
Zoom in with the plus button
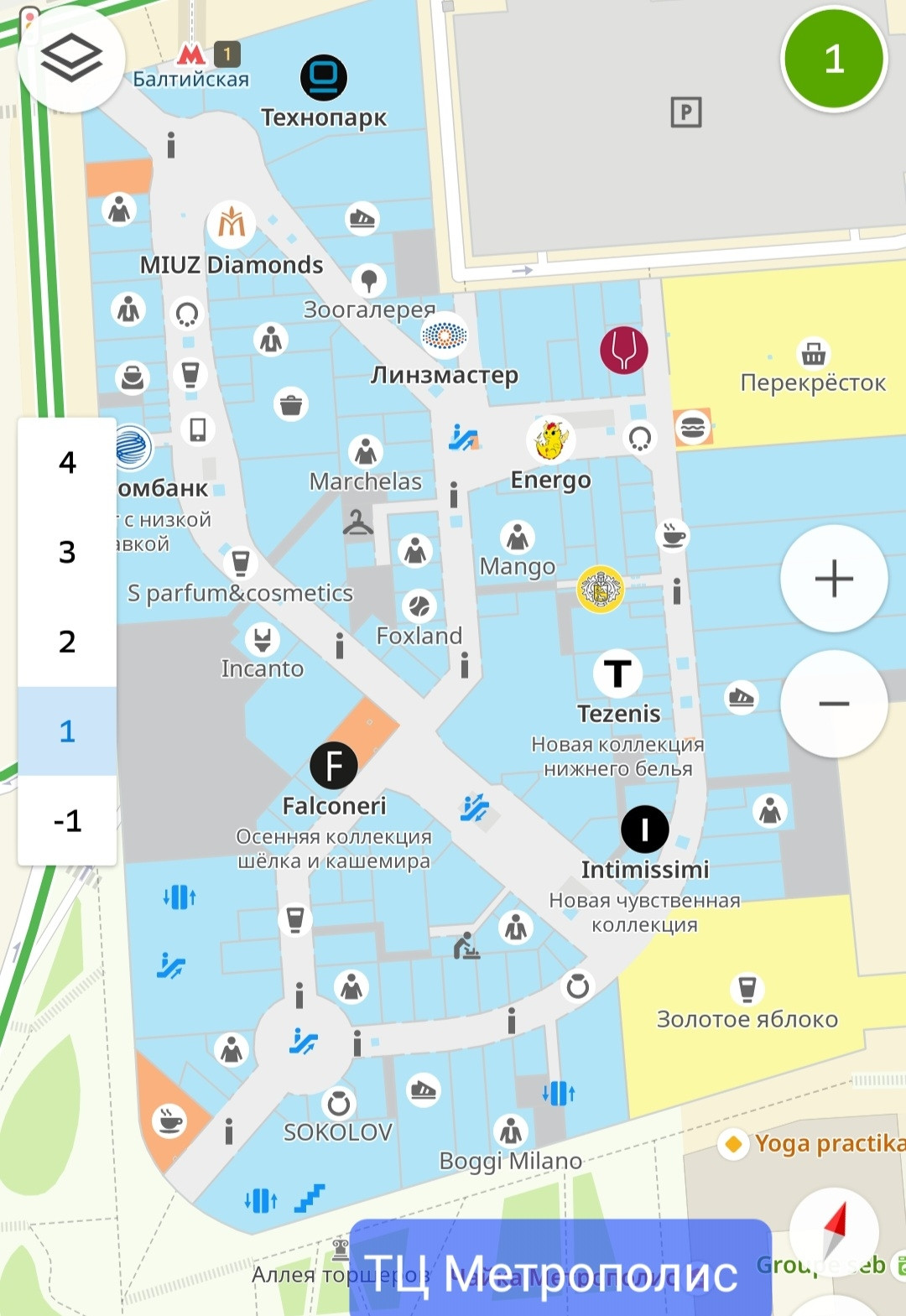834,579
